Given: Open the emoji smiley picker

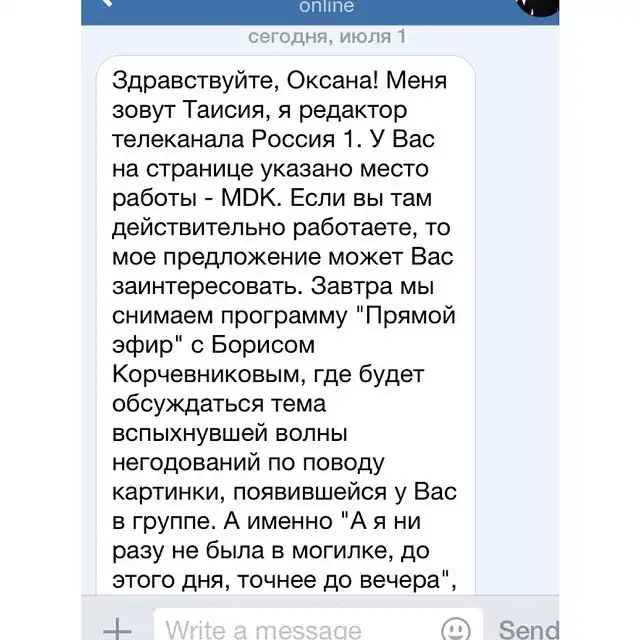Looking at the screenshot, I should (x=456, y=629).
